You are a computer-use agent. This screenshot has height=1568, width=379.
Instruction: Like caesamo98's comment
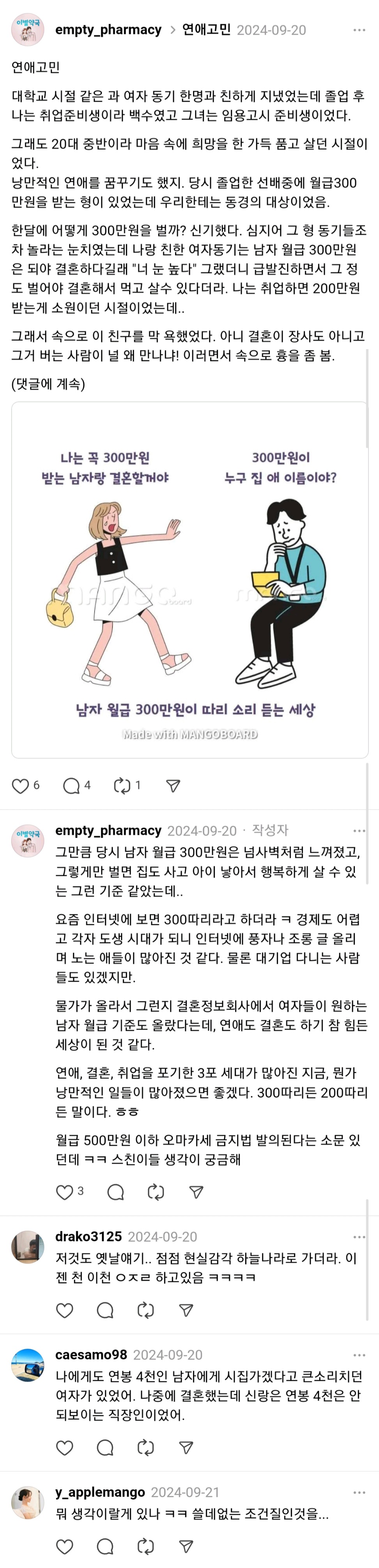tap(65, 1448)
